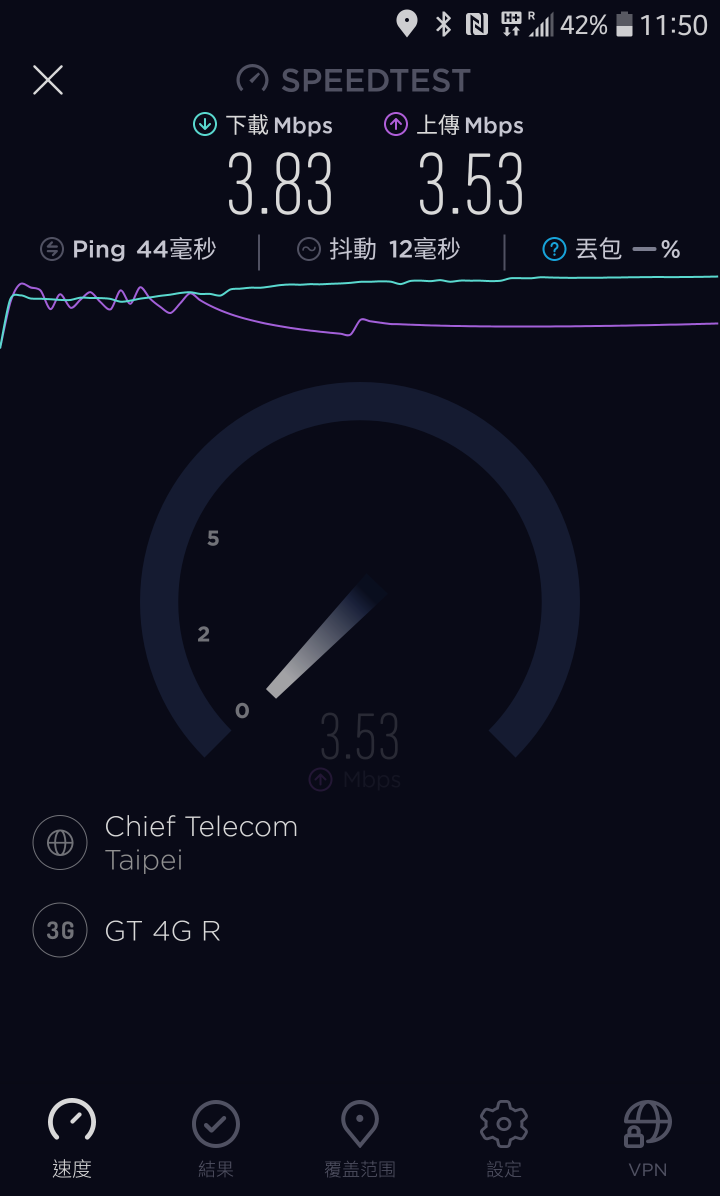Open the 設定 tab
This screenshot has height=1196, width=720.
coord(503,1138)
